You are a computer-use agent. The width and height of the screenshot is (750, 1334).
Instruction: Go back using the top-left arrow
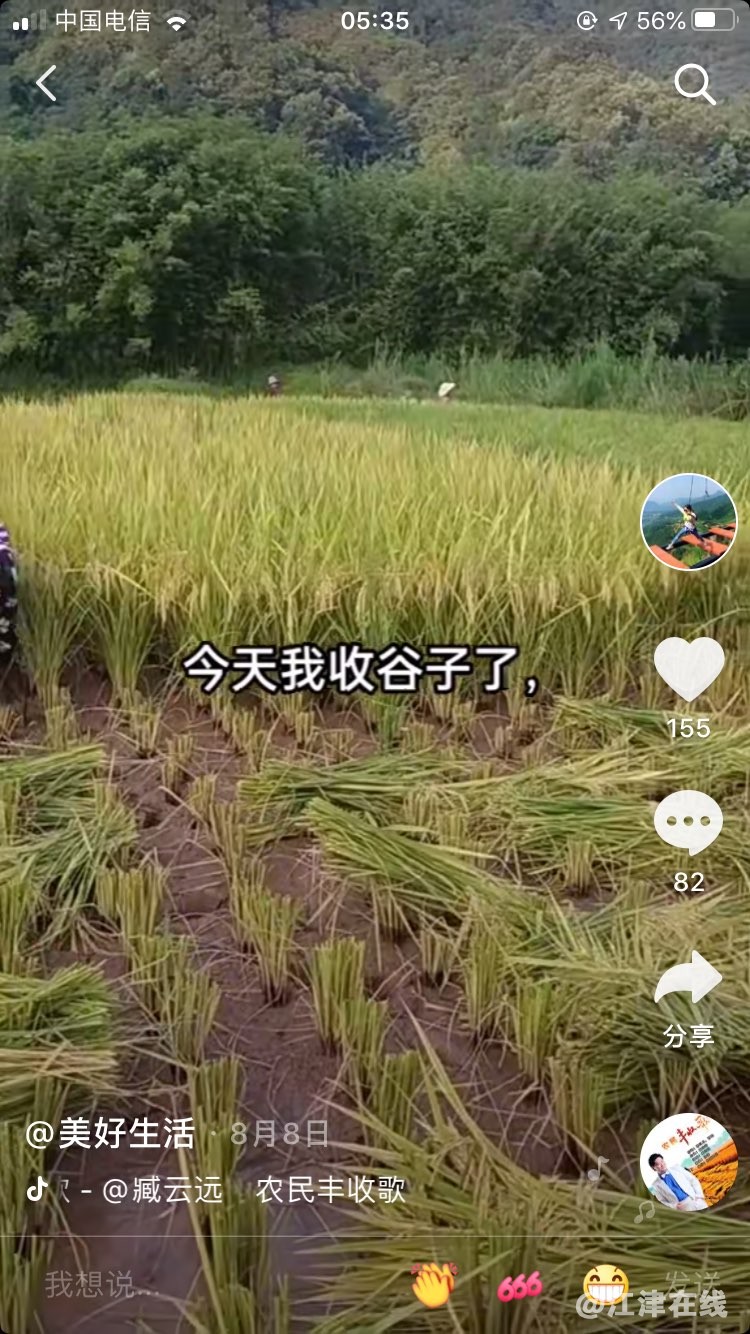click(x=46, y=84)
